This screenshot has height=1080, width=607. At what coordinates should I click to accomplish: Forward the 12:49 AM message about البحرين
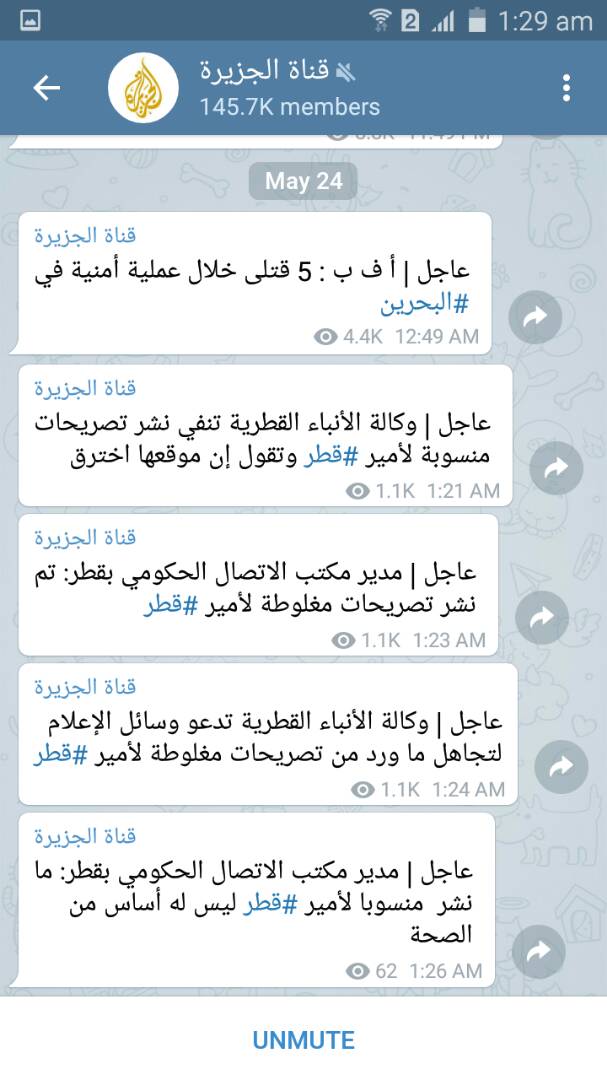coord(535,318)
